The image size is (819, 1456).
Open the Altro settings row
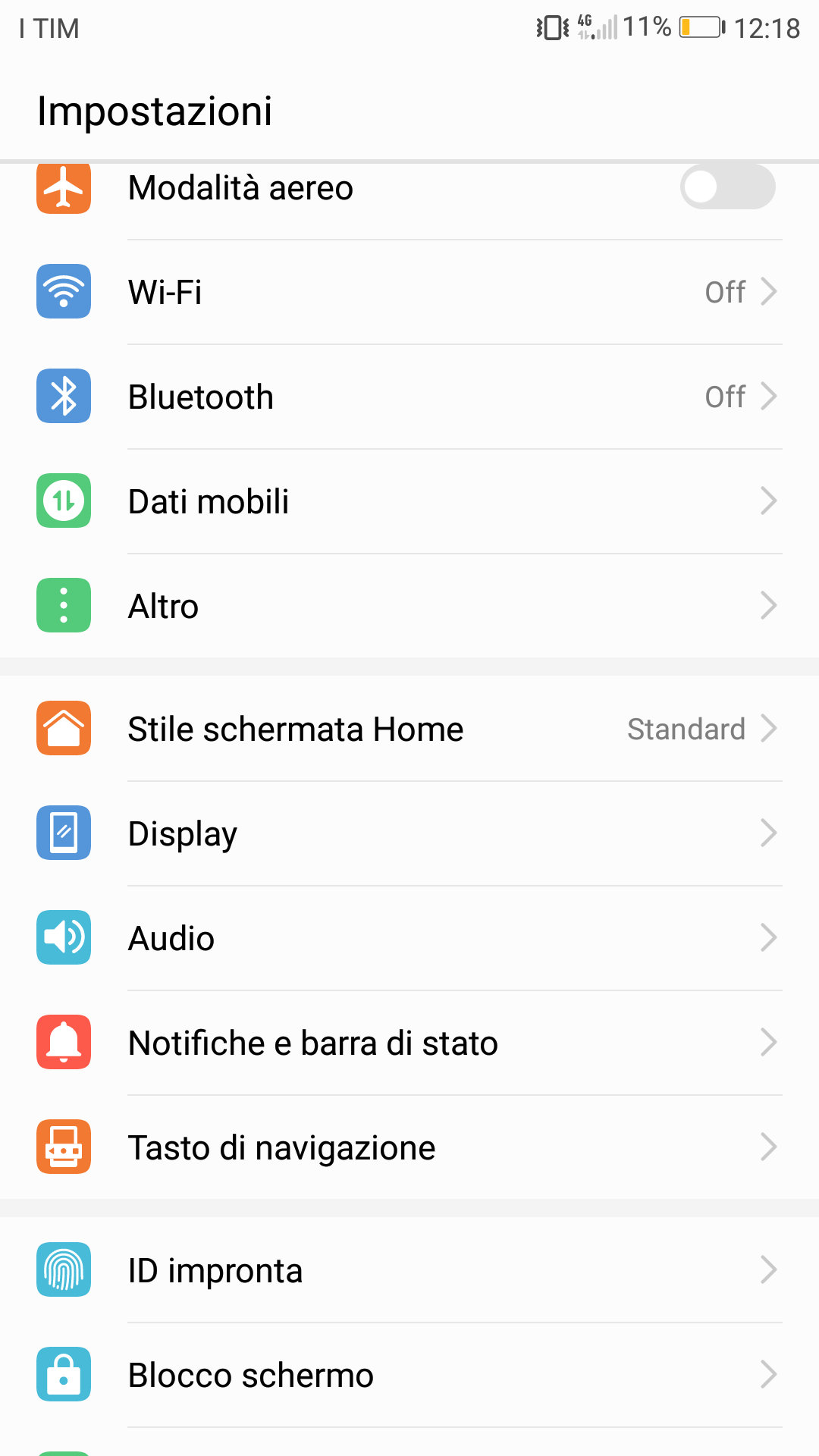(x=409, y=606)
